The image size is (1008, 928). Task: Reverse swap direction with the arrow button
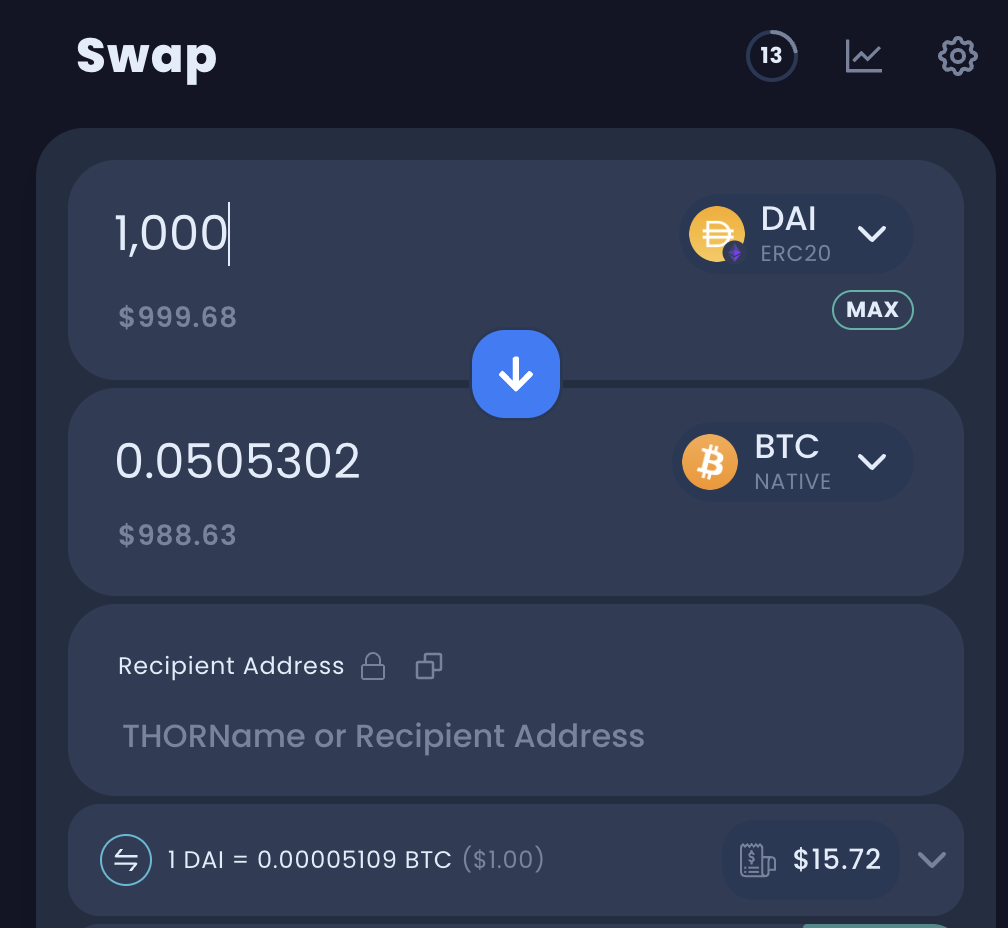(x=516, y=374)
